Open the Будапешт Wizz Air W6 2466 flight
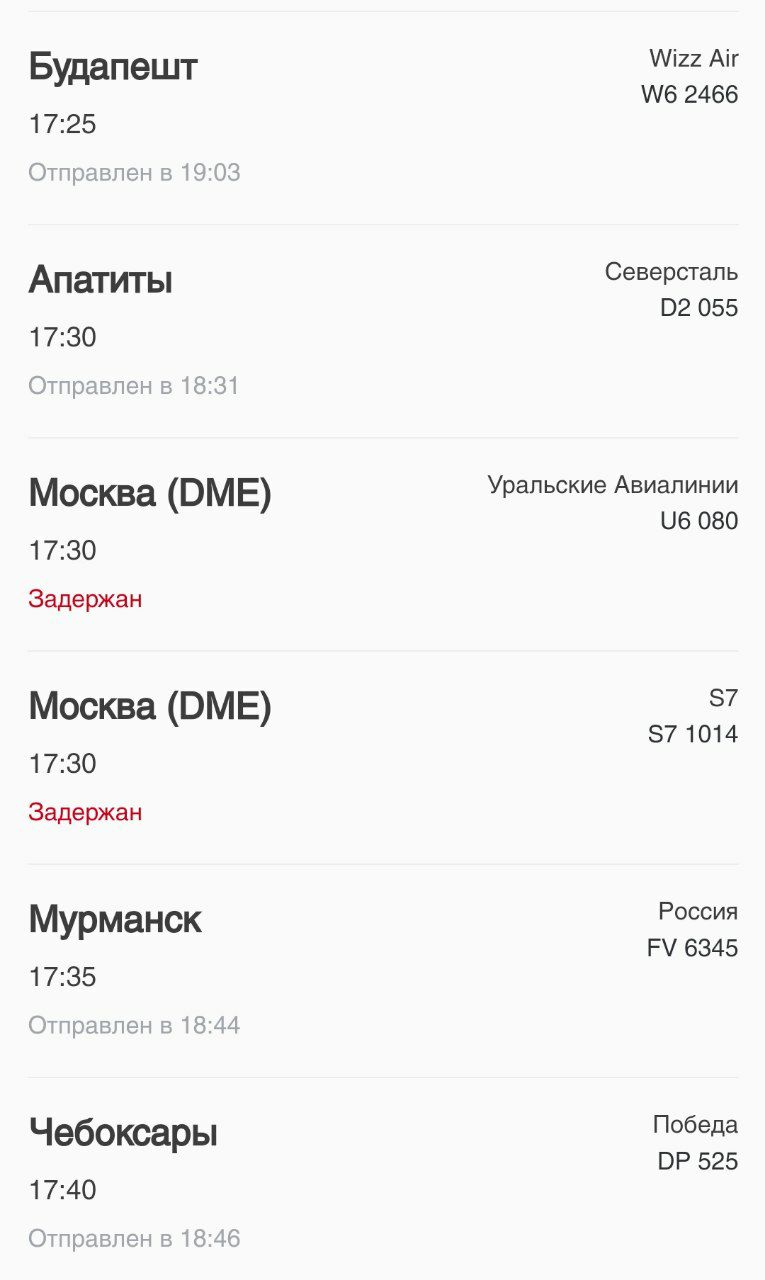 (x=383, y=118)
